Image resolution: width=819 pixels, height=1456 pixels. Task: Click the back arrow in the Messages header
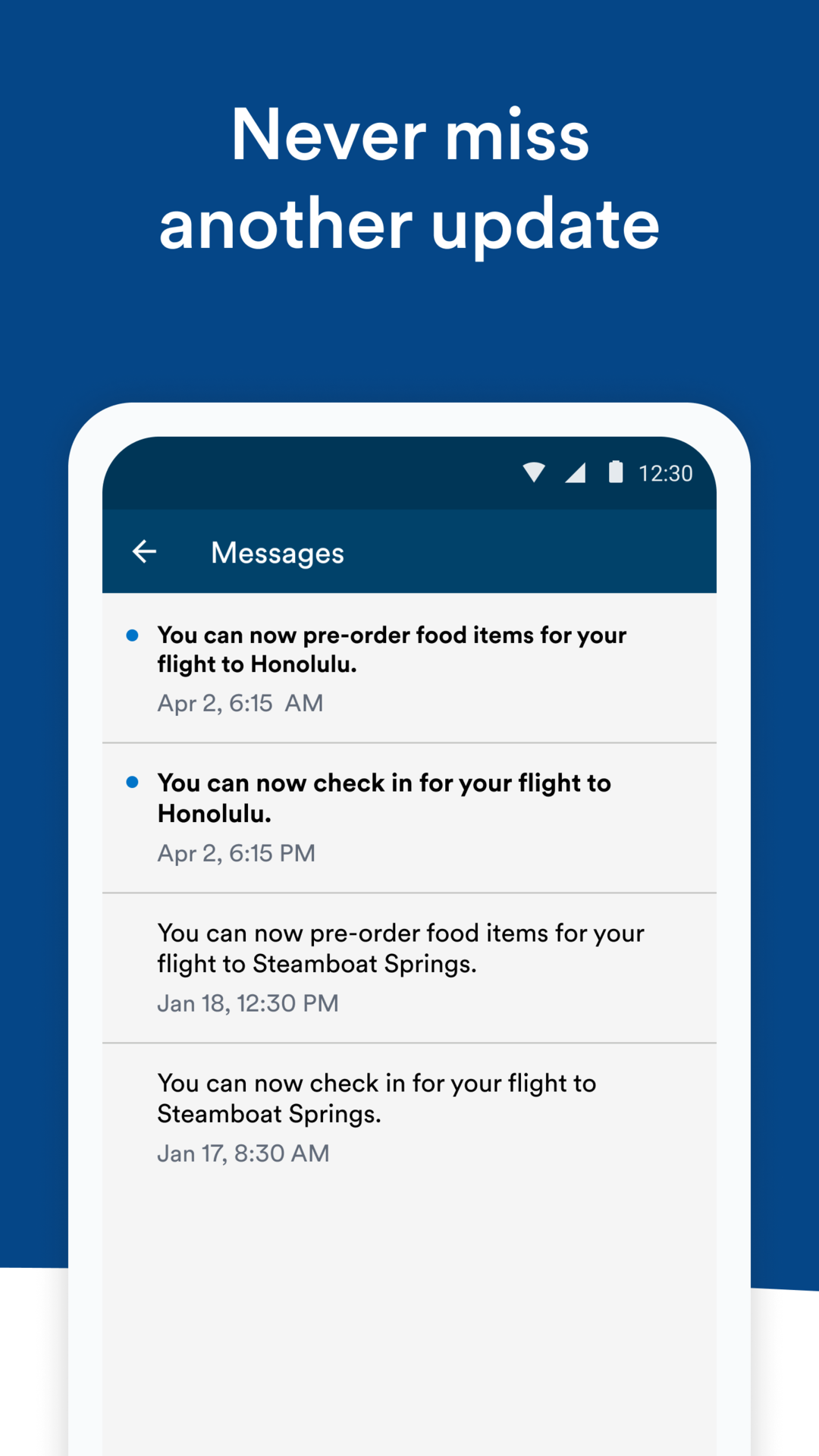pos(145,552)
